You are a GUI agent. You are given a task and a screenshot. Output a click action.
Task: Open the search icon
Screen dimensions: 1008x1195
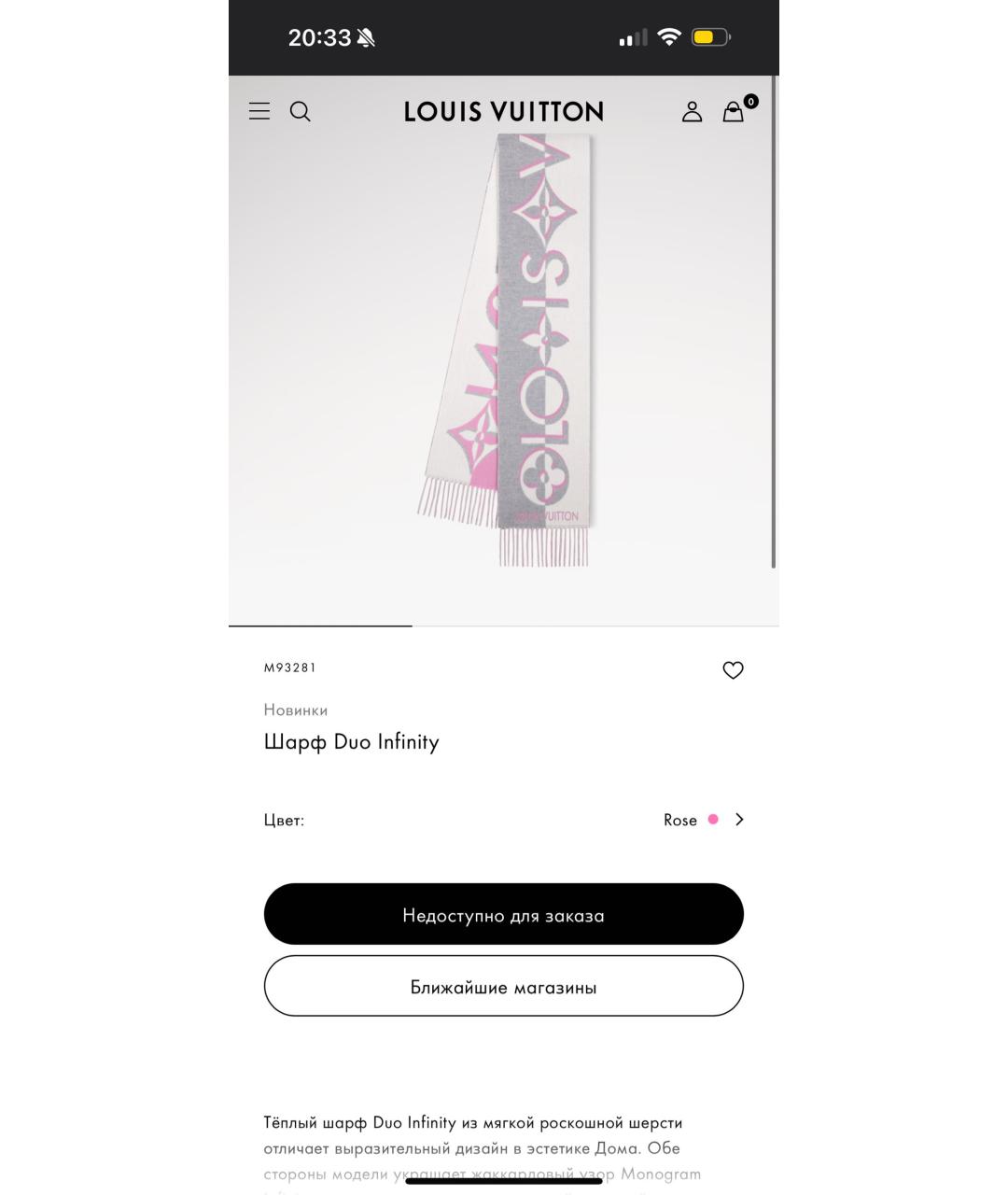[301, 112]
